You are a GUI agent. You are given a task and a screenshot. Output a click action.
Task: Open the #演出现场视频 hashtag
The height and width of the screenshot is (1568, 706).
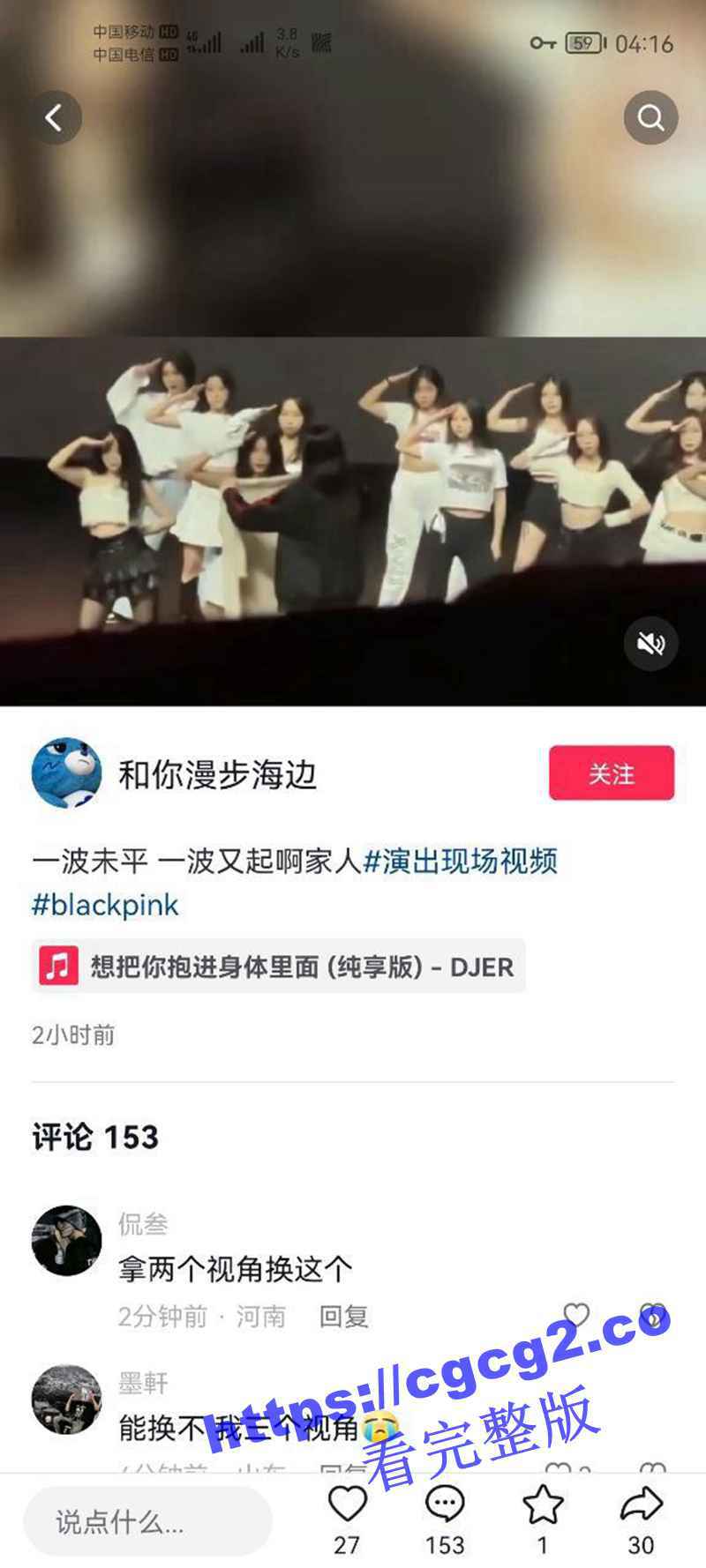point(460,861)
